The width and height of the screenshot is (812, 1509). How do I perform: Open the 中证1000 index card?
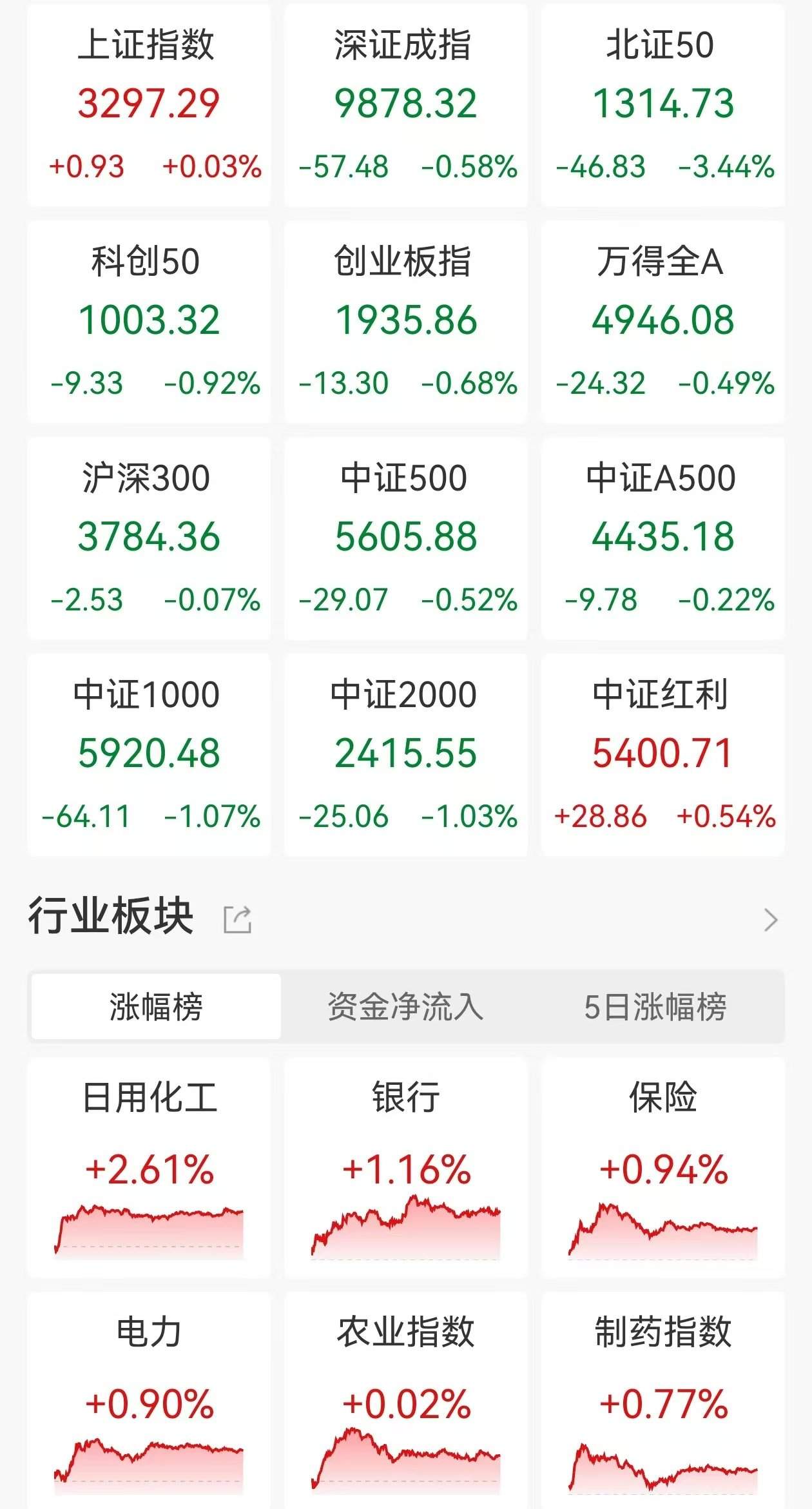tap(149, 755)
